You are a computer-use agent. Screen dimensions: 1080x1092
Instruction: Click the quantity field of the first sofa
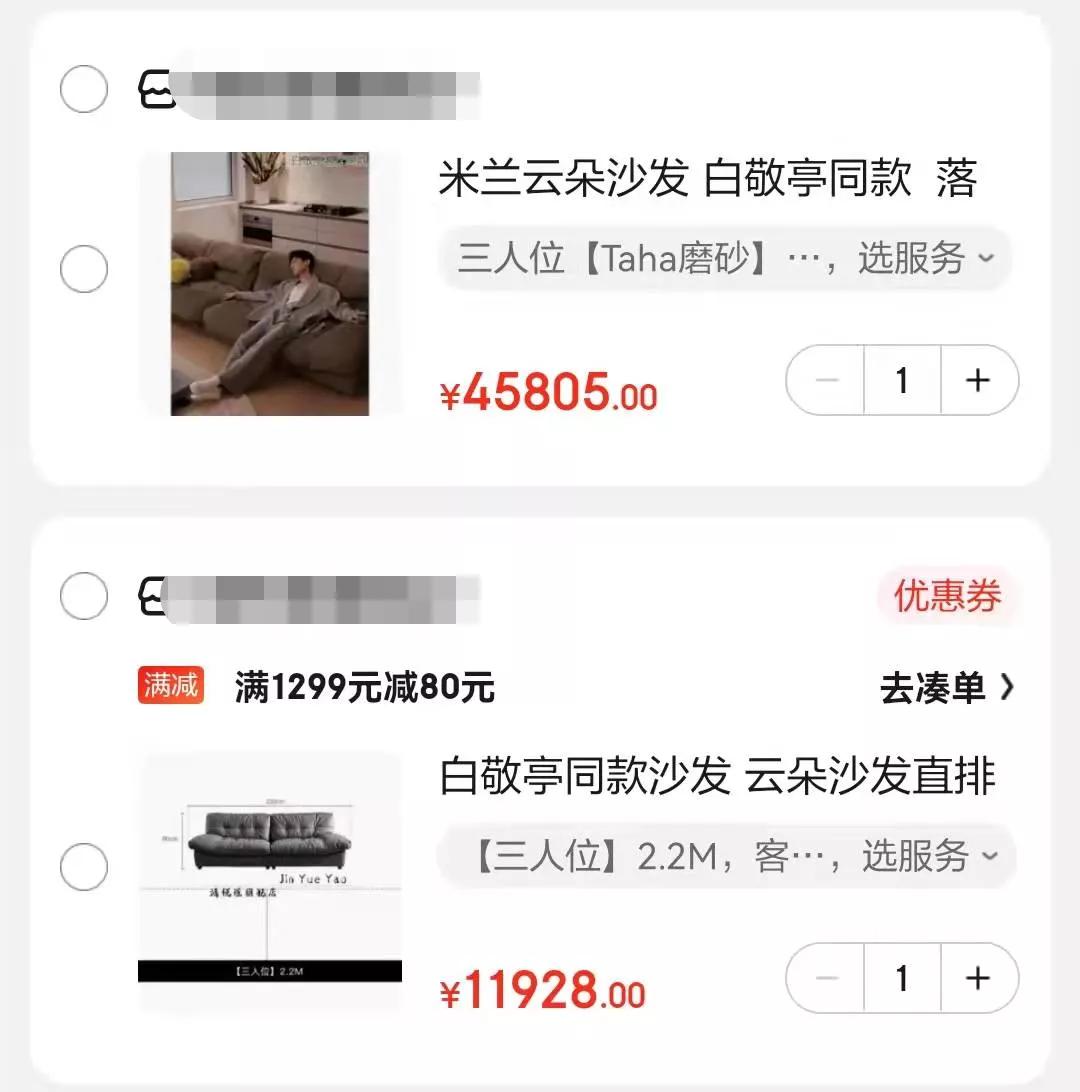click(902, 380)
